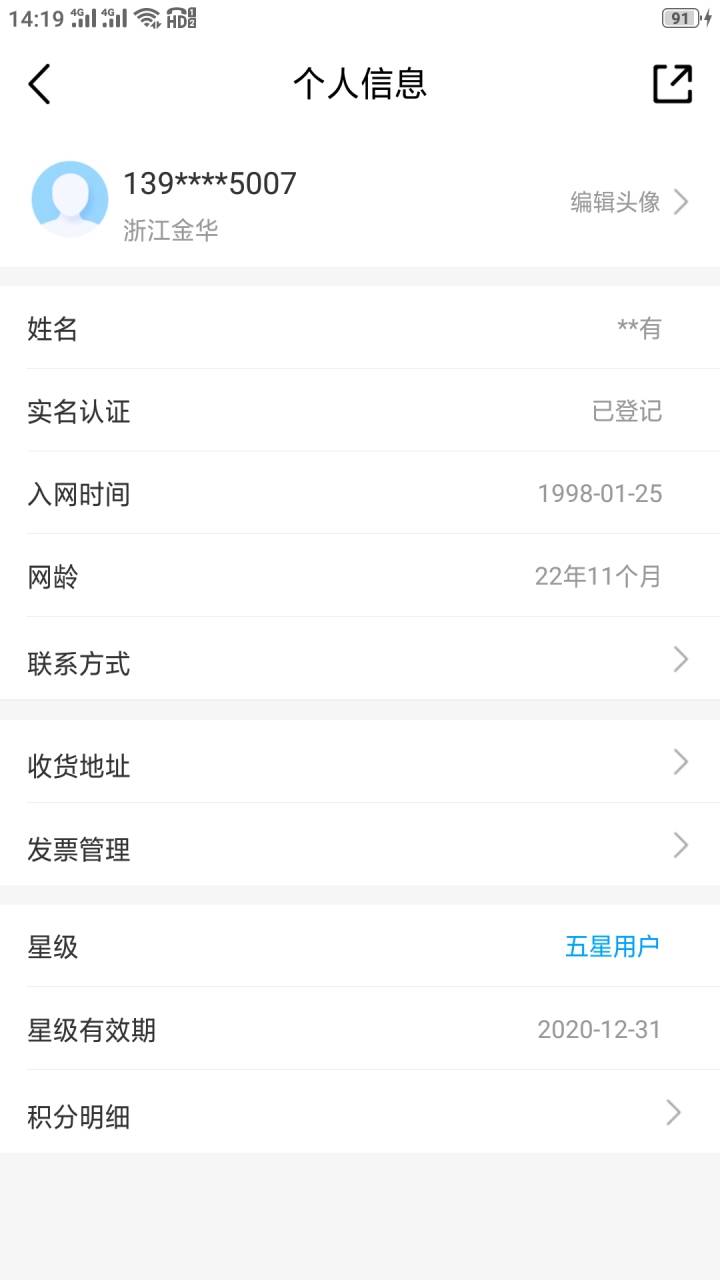This screenshot has height=1280, width=720.
Task: Tap the share icon in top bar
Action: tap(672, 84)
